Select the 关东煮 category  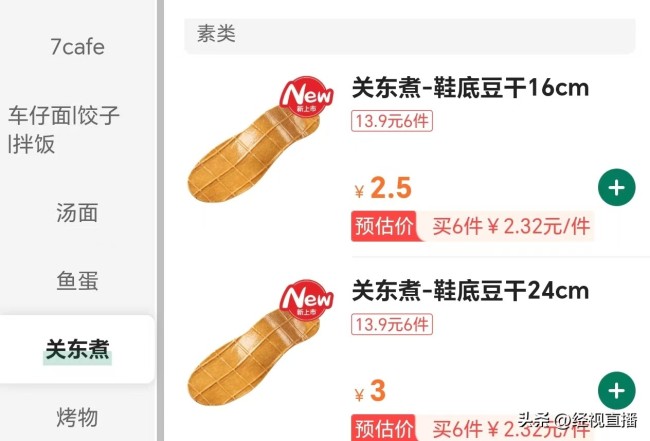pyautogui.click(x=77, y=350)
